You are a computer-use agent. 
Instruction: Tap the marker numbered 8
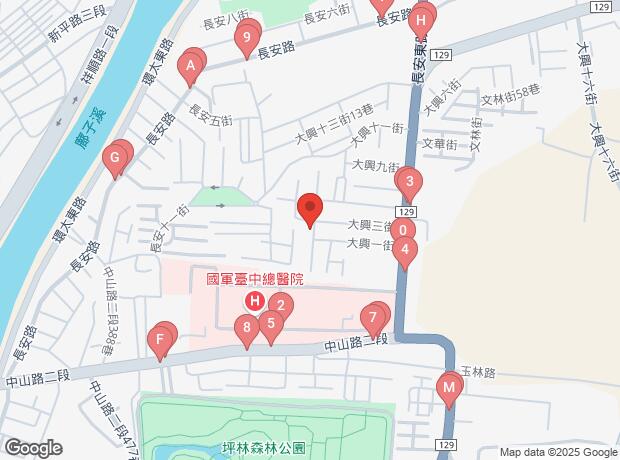coord(246,327)
